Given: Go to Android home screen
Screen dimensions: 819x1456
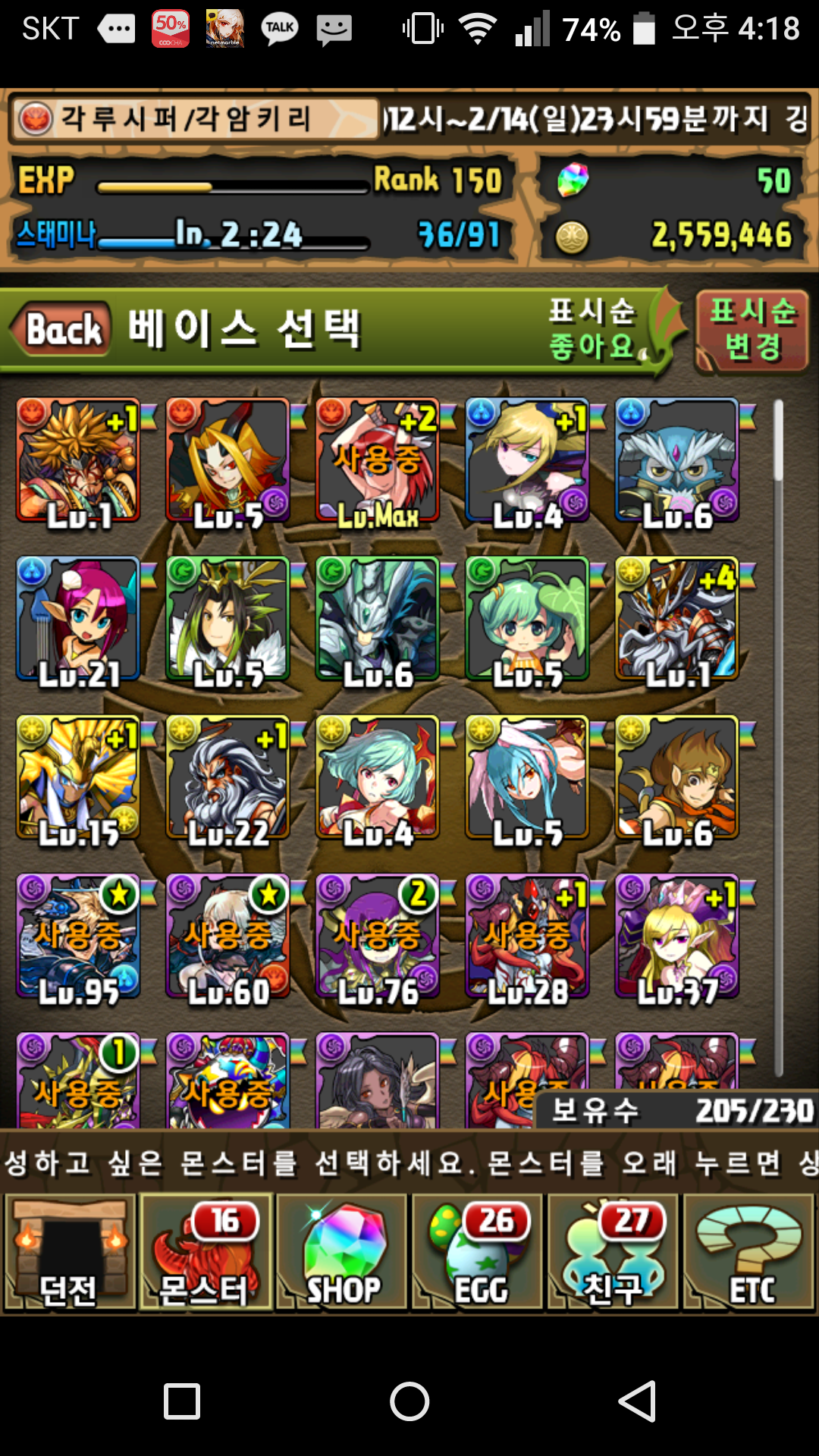Looking at the screenshot, I should point(409,1401).
